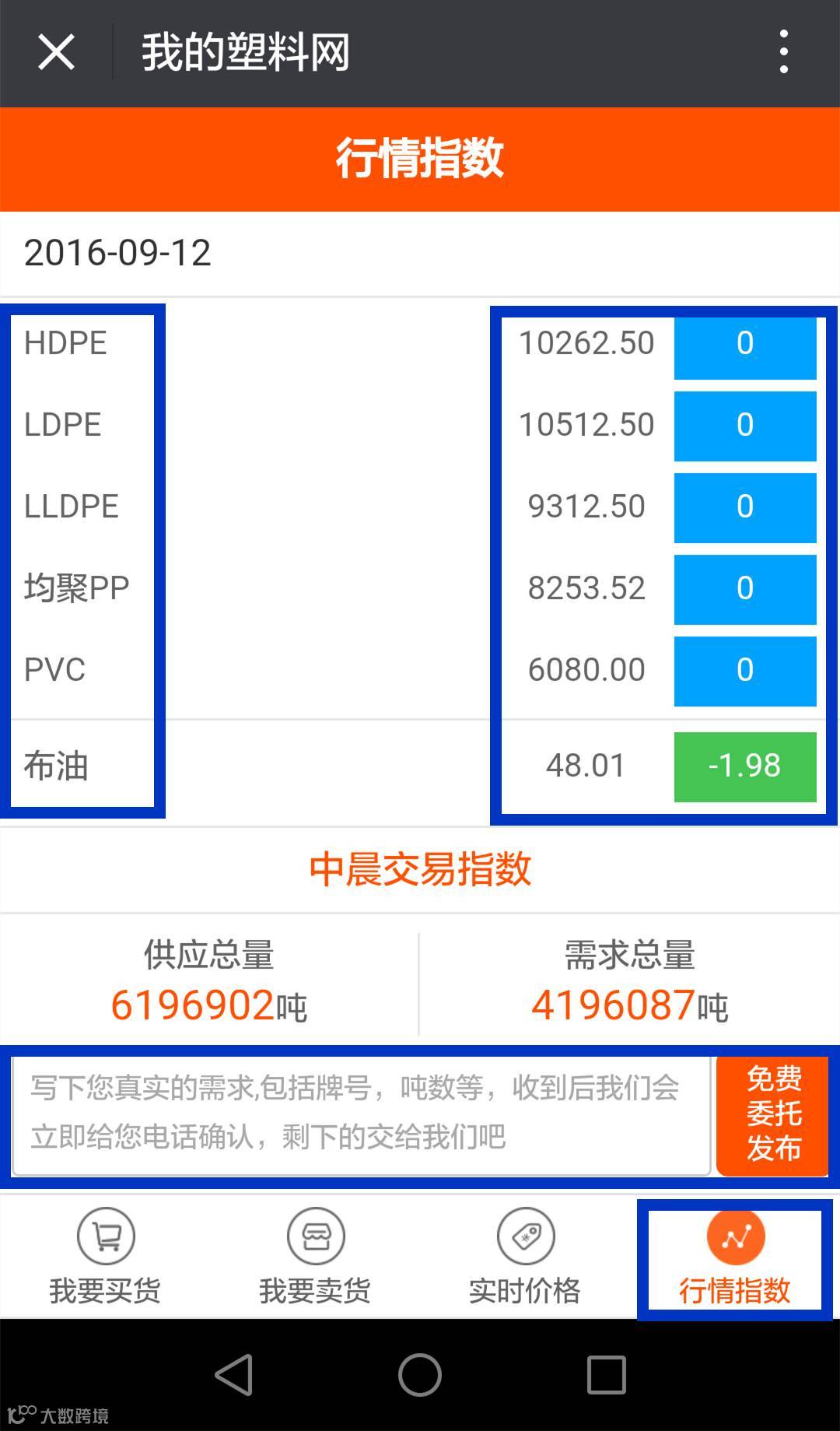Select the 我要卖货 storefront icon

(314, 1235)
